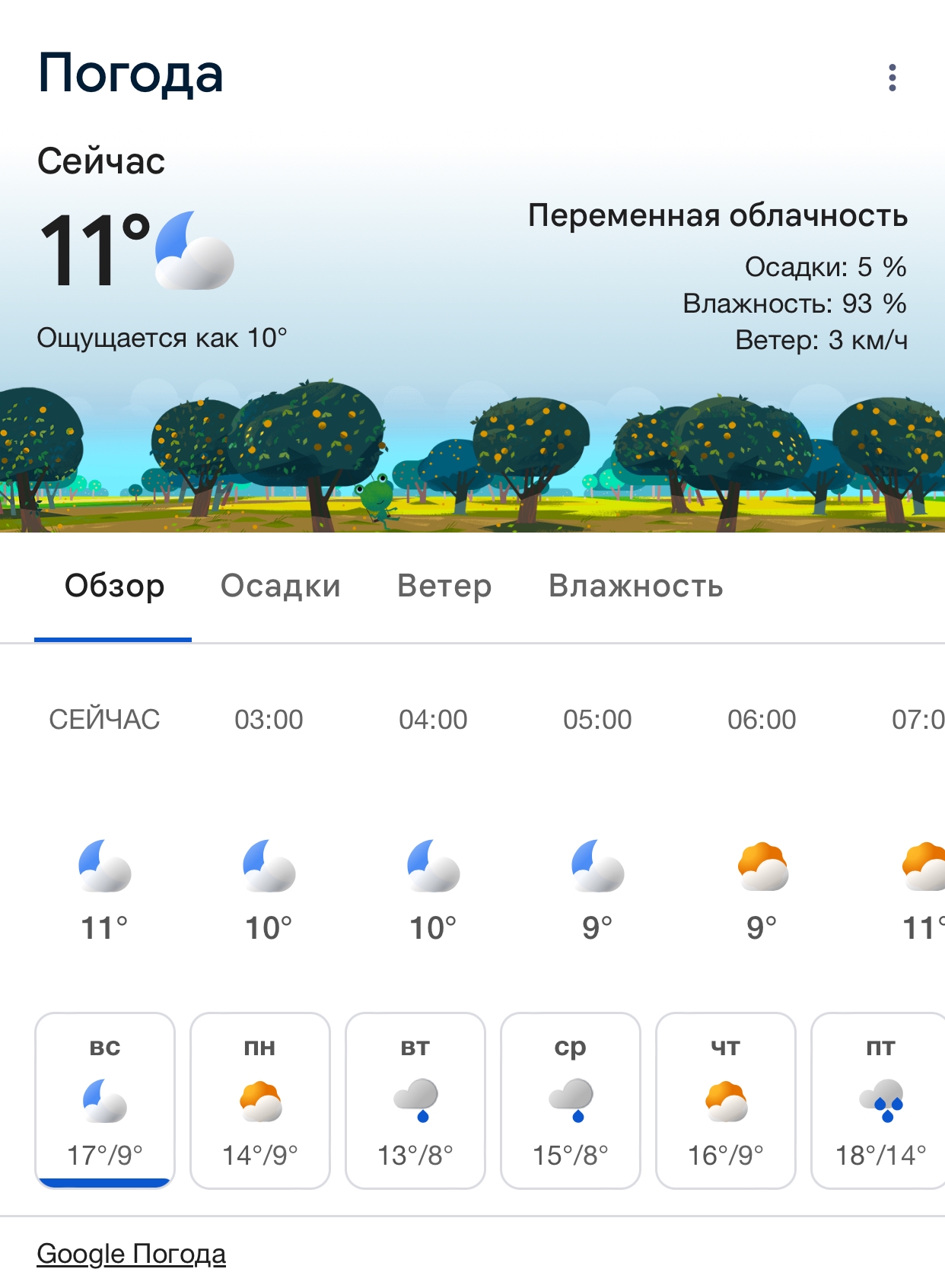Select the вс day forecast card
945x1288 pixels.
coord(105,1100)
